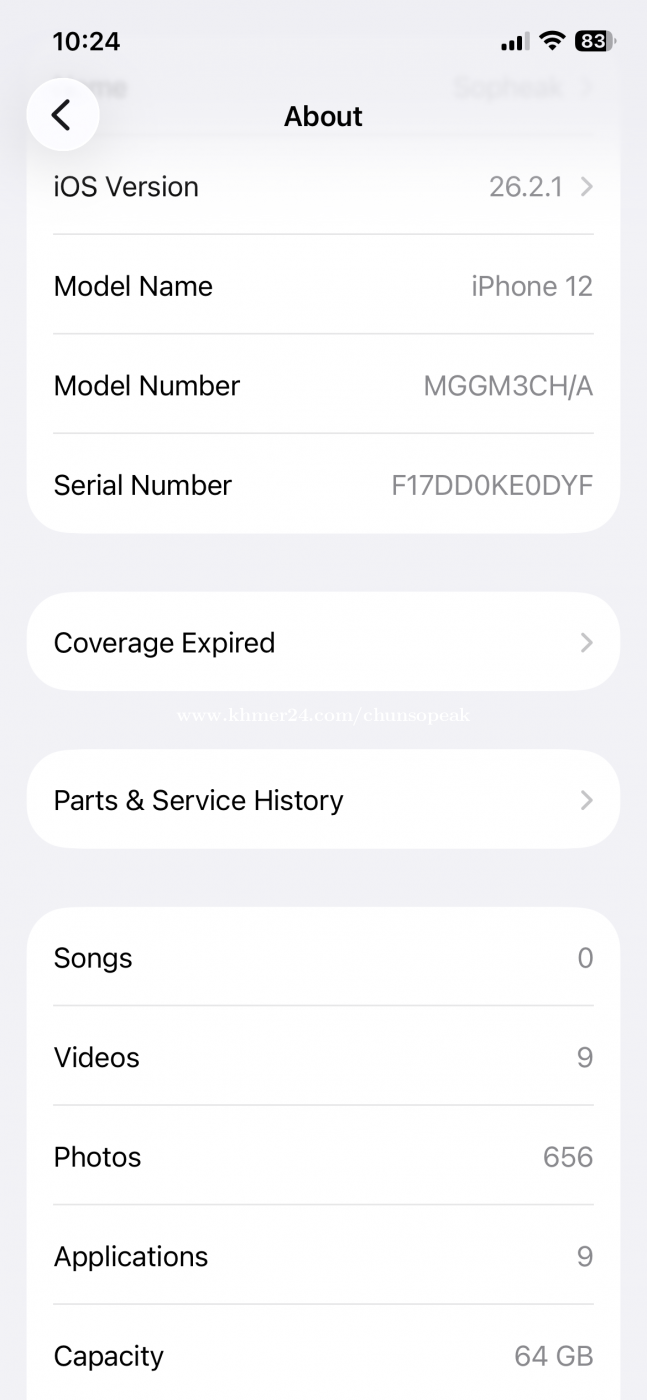Tap the Model Number row
Viewport: 647px width, 1400px height.
coord(323,386)
